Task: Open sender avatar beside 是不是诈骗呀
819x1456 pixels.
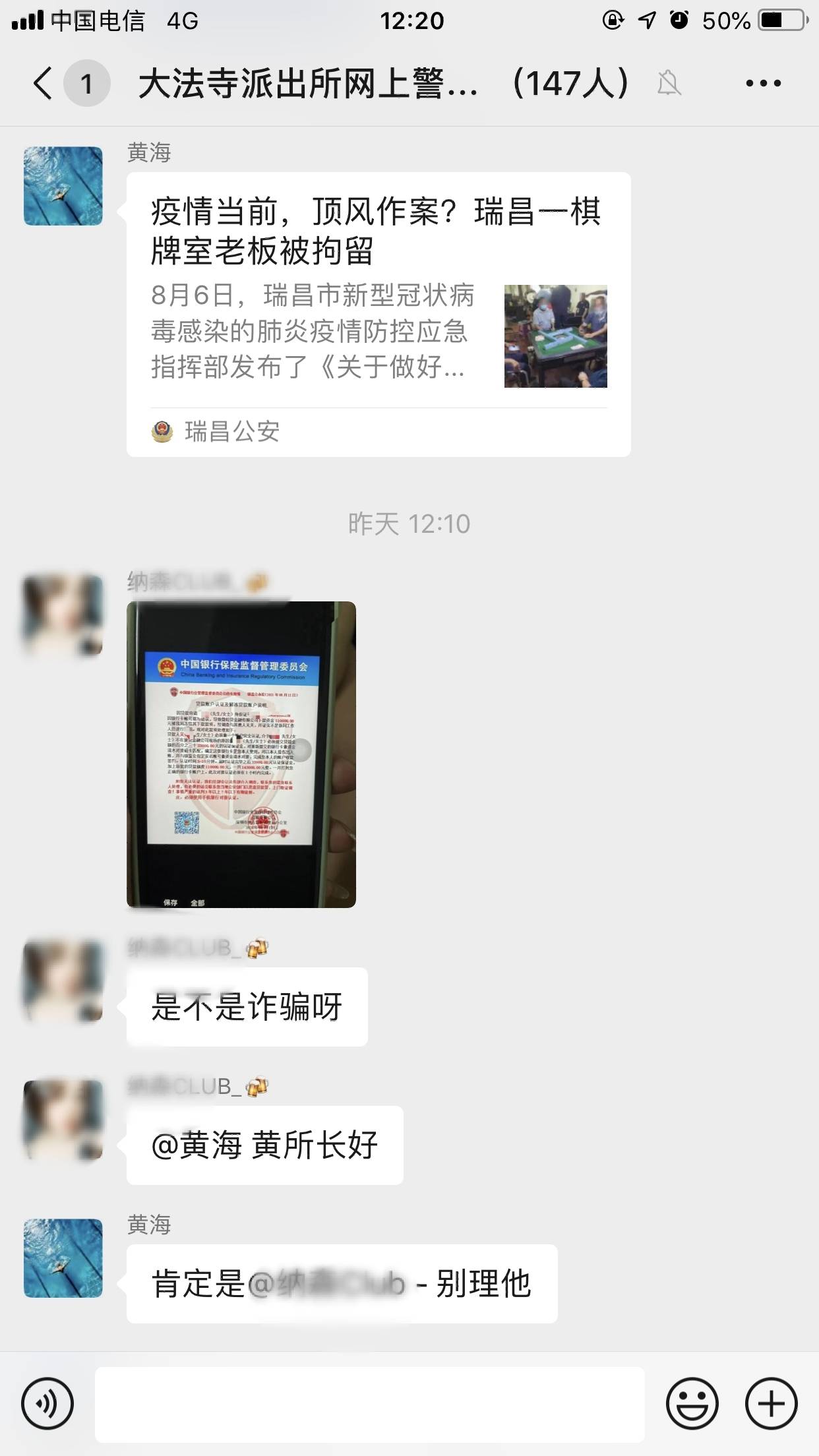Action: 63,981
